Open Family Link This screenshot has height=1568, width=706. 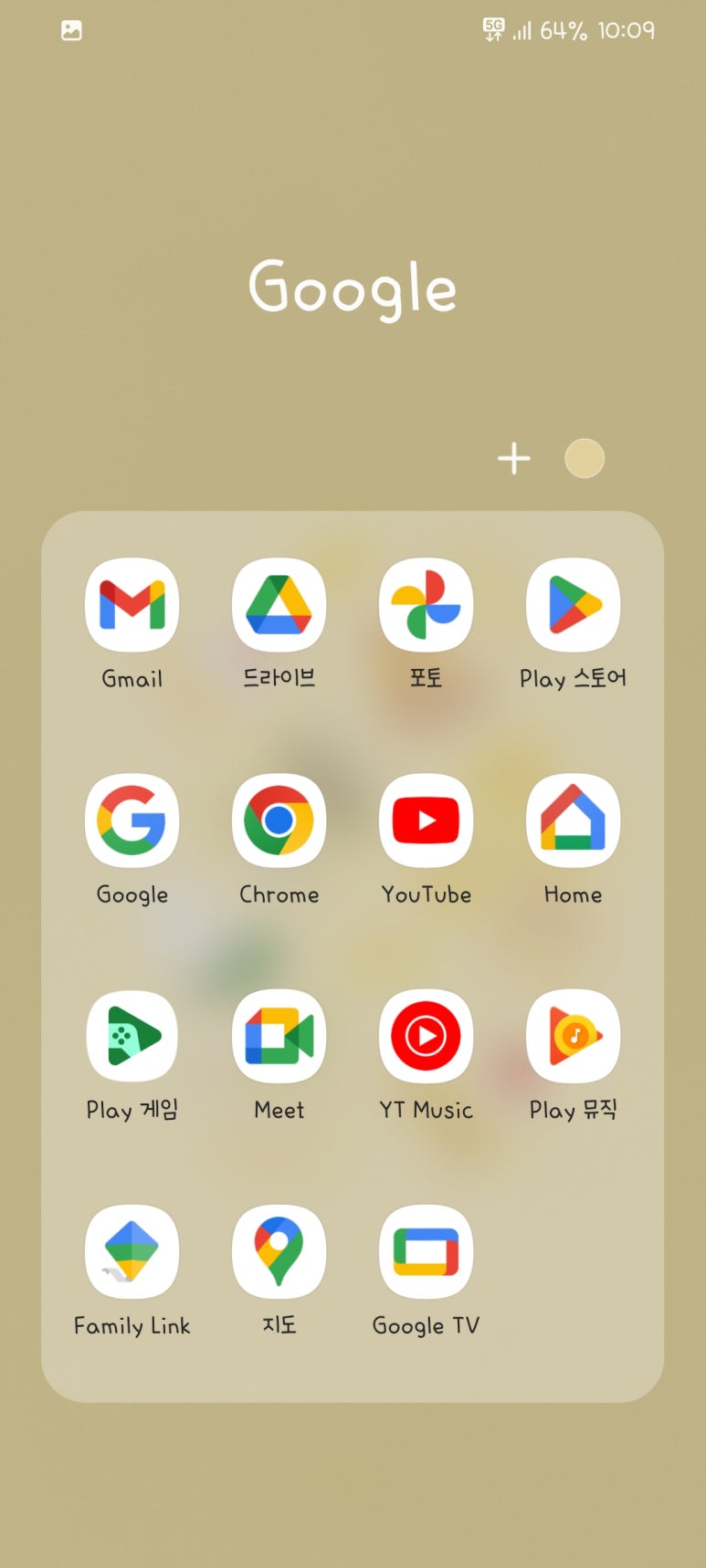tap(132, 1251)
